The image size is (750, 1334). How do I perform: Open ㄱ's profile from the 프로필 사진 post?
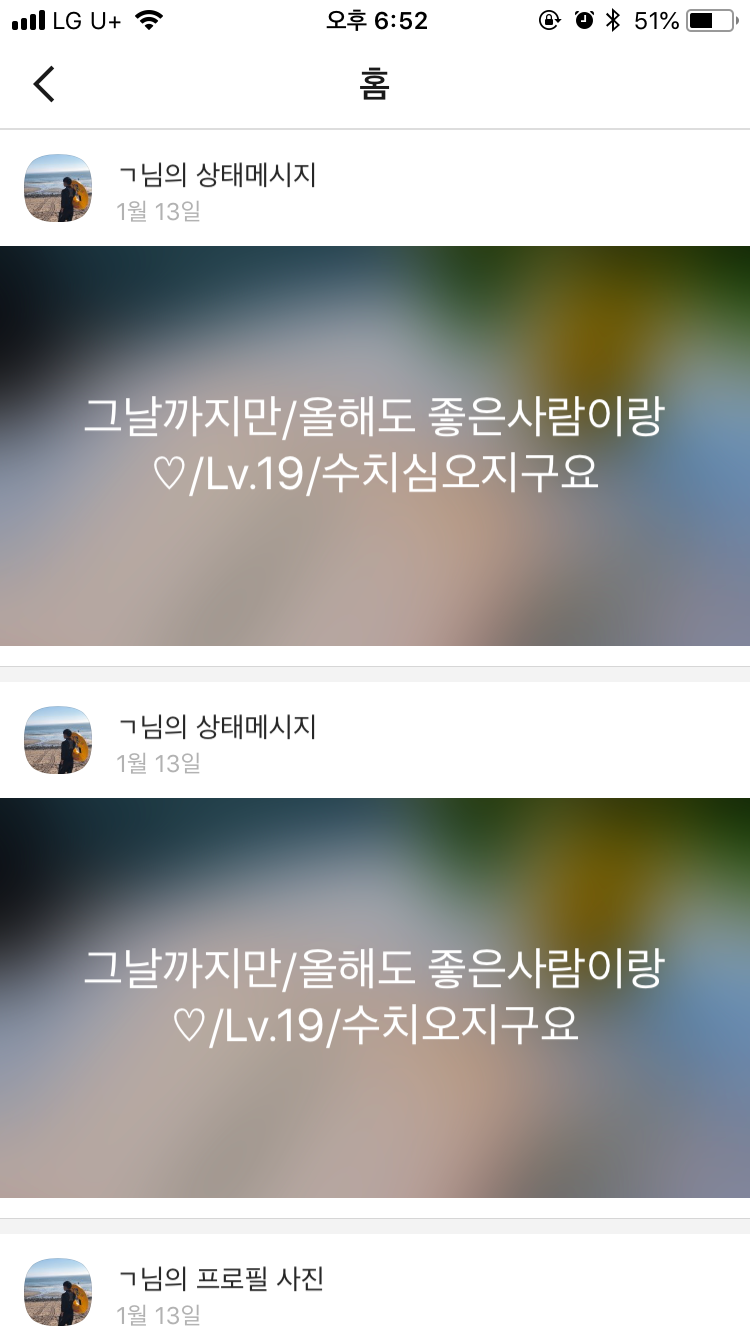tap(58, 1291)
